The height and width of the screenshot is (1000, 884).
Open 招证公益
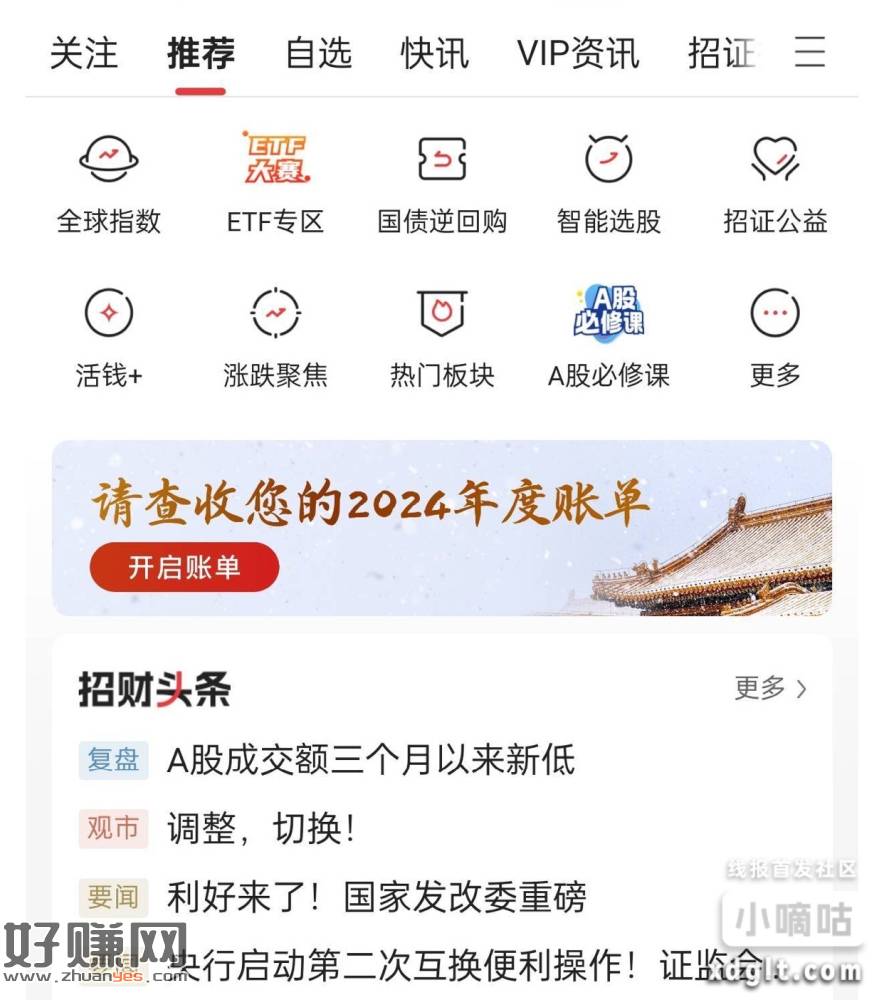coord(775,185)
